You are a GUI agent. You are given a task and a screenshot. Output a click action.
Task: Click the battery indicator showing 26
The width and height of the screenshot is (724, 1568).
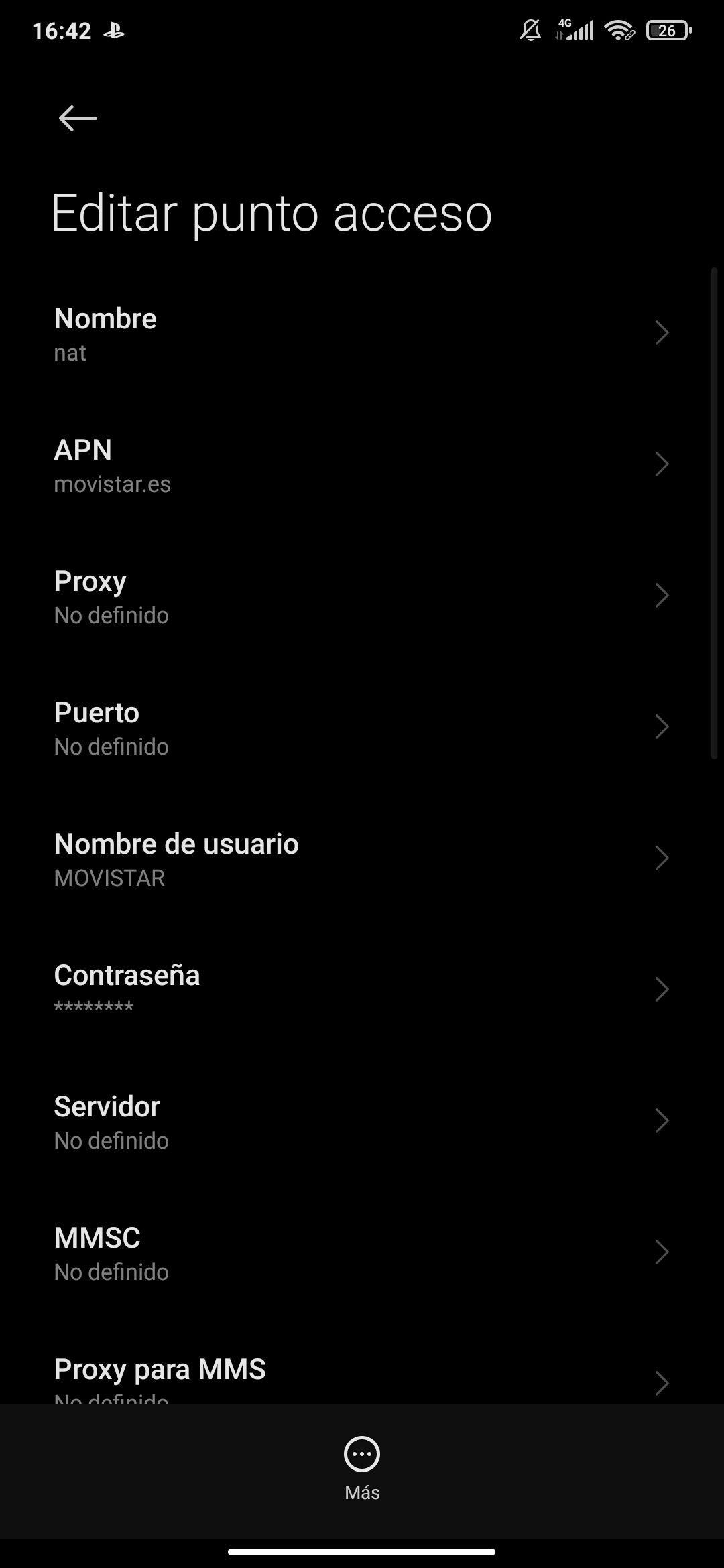pos(668,29)
